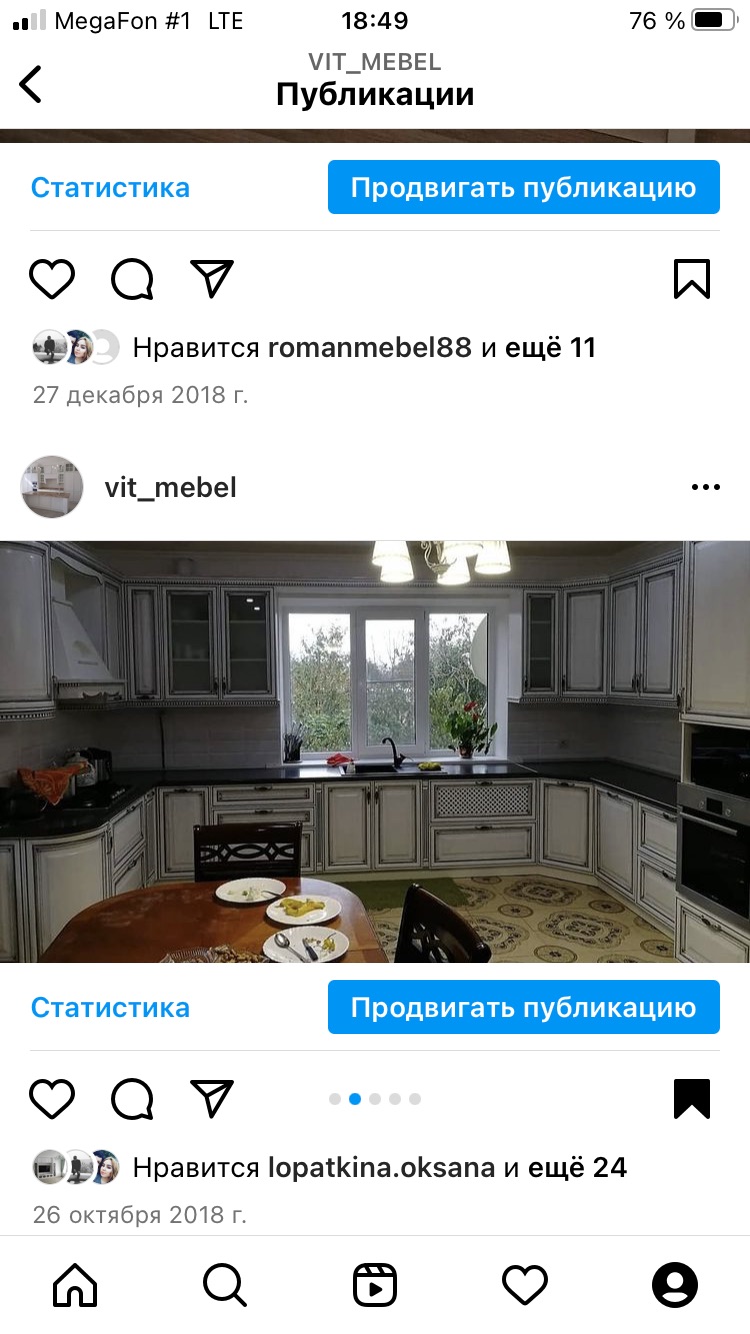This screenshot has height=1334, width=750.
Task: Like the post dated 27 декабря 2018
Action: 52,279
